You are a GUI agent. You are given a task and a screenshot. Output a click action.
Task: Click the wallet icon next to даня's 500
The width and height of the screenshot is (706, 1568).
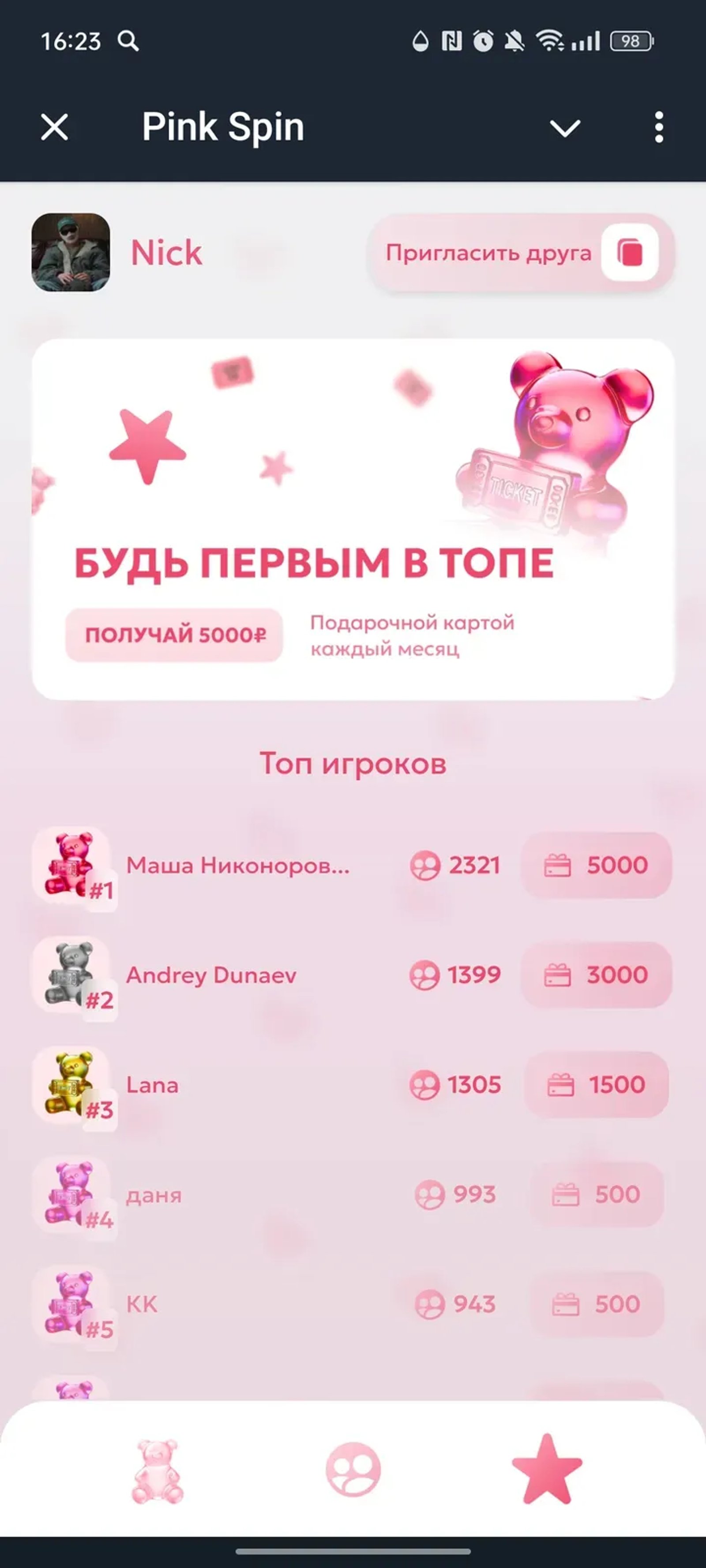point(565,1194)
